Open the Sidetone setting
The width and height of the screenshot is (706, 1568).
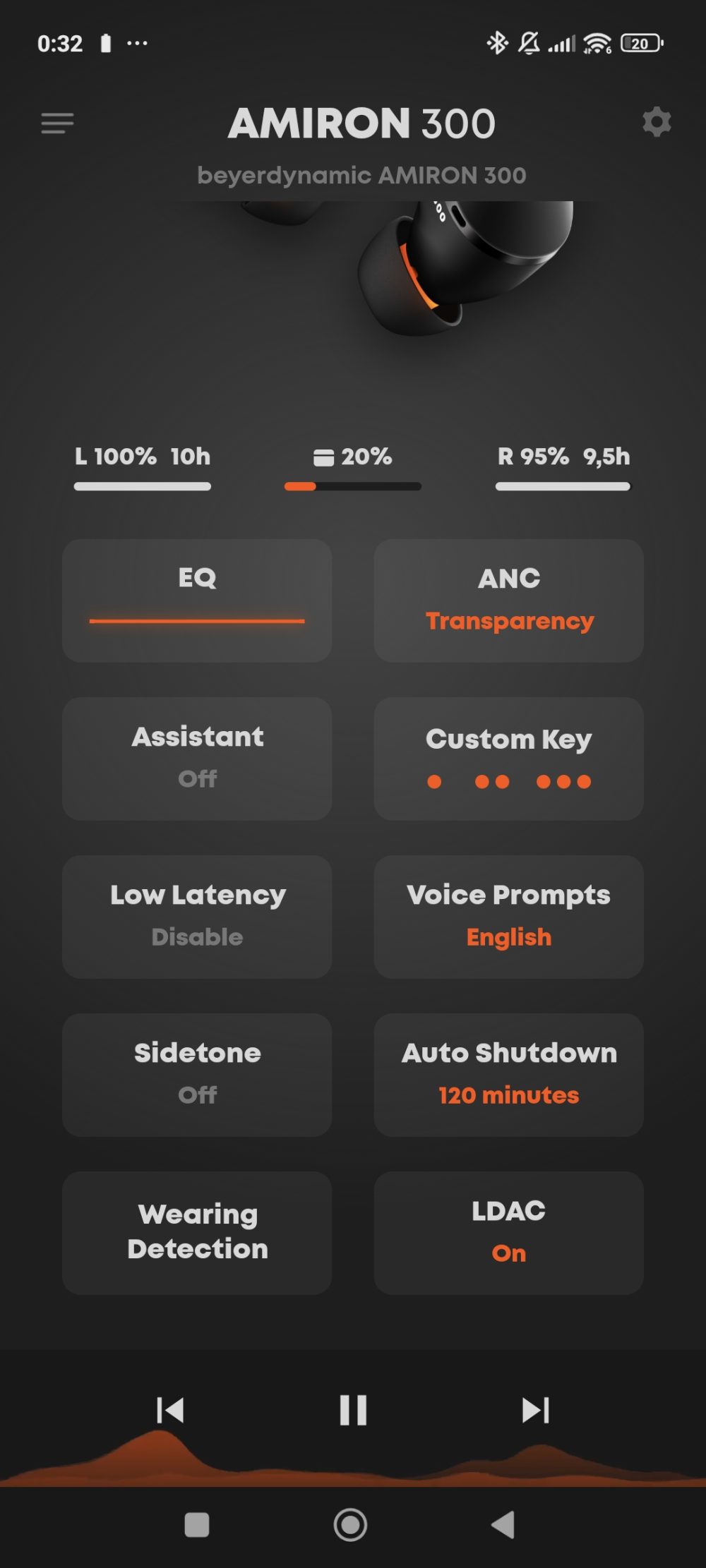(x=197, y=1075)
